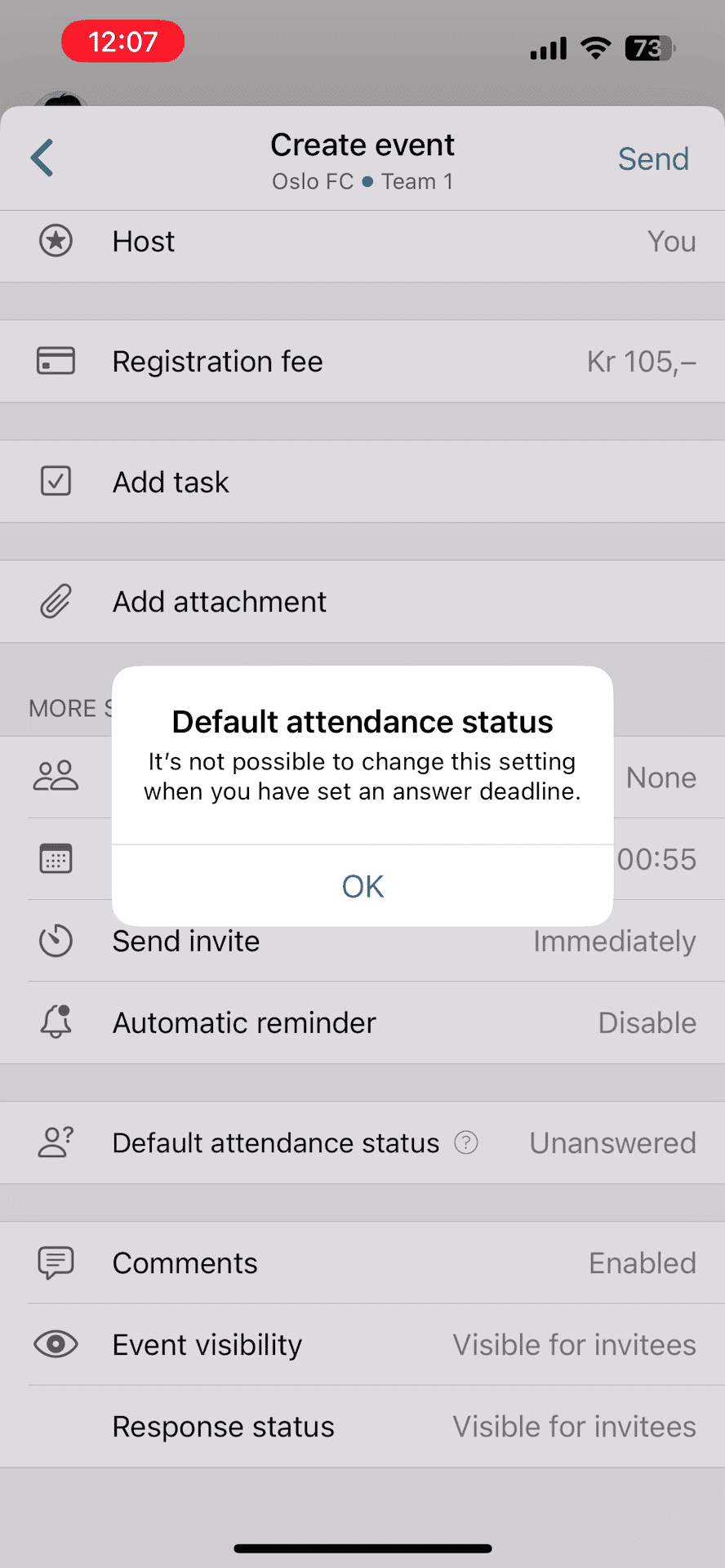
Task: Open Registration fee setting
Action: [x=362, y=362]
